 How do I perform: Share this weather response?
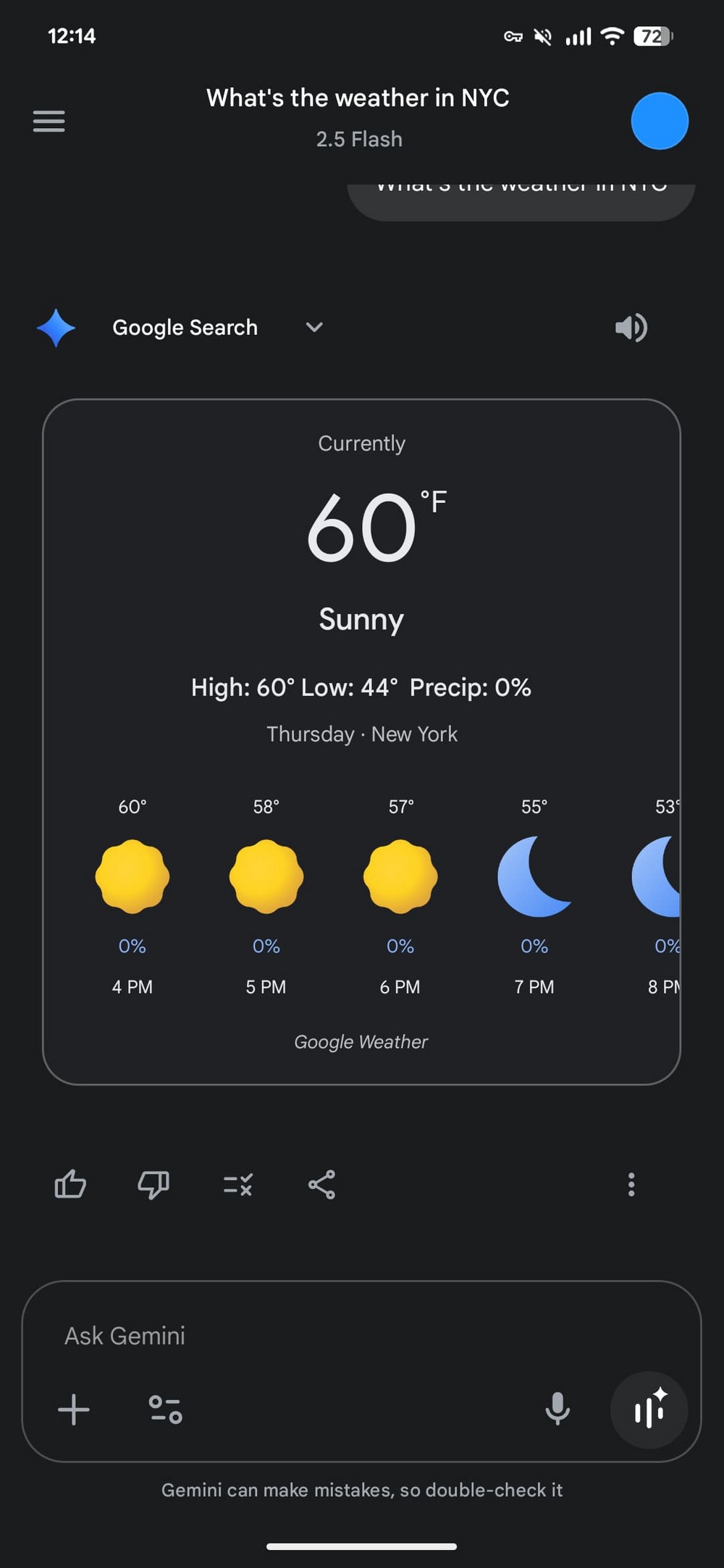[321, 1185]
